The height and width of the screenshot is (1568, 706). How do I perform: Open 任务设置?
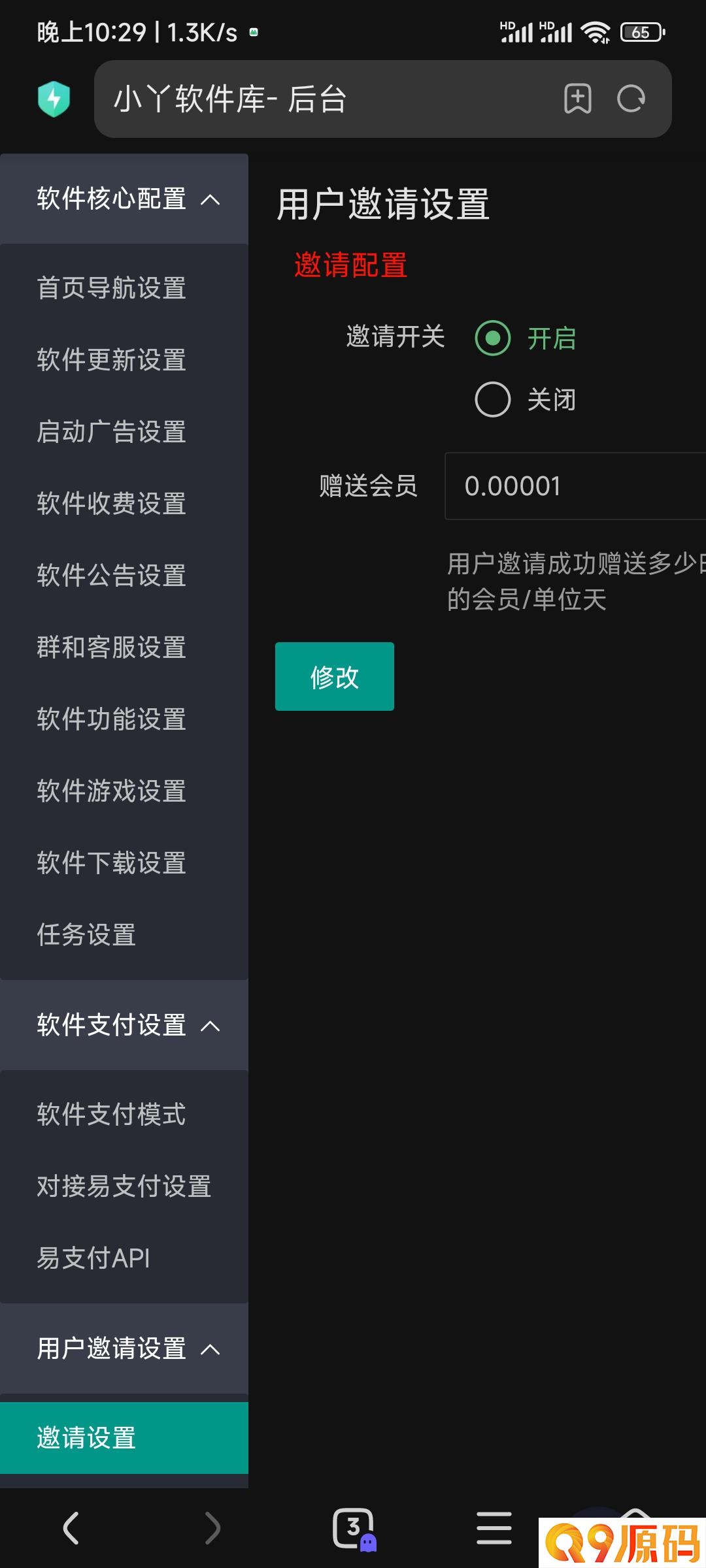click(86, 935)
